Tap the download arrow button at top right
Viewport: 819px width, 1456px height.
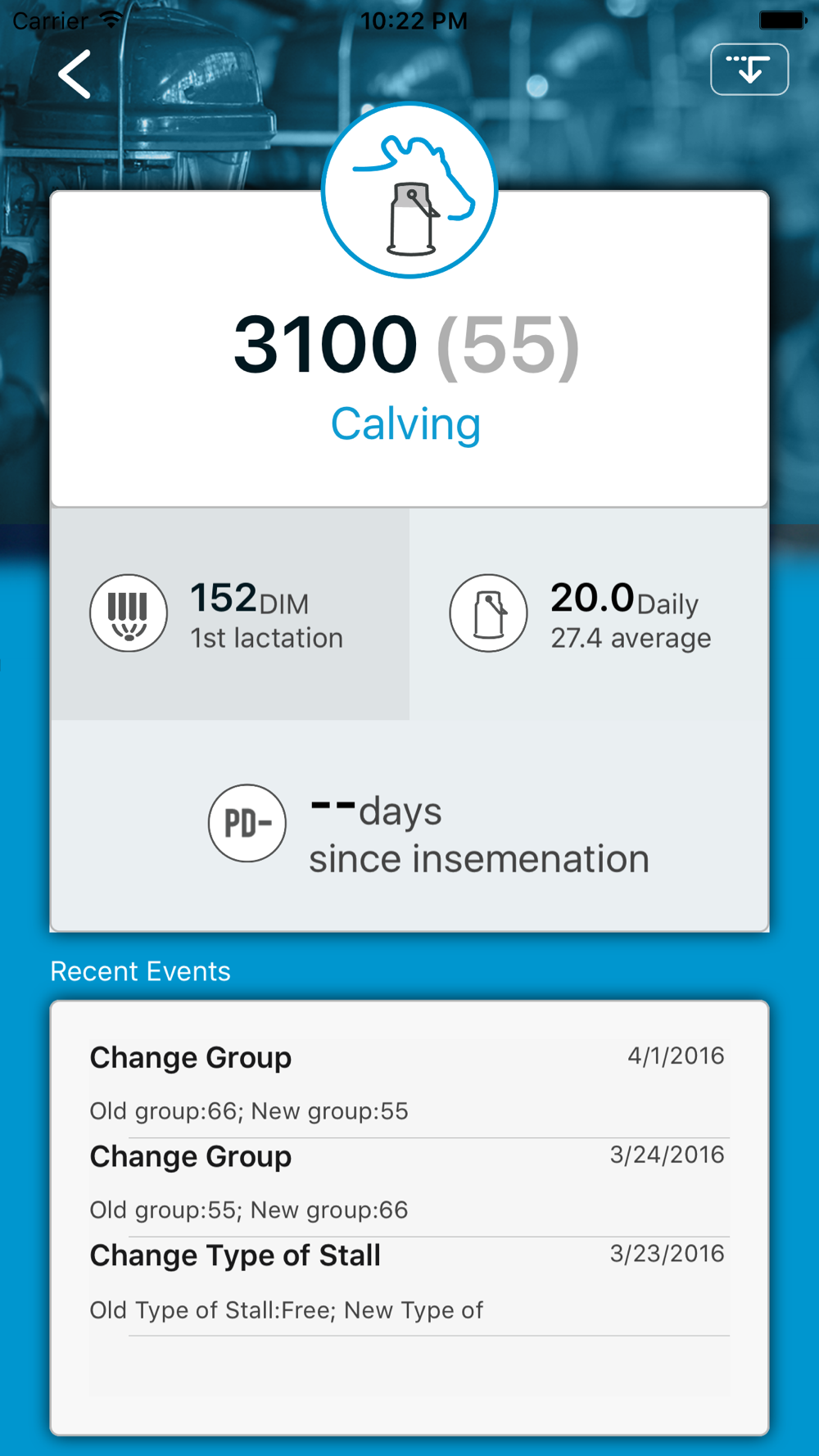pos(749,70)
